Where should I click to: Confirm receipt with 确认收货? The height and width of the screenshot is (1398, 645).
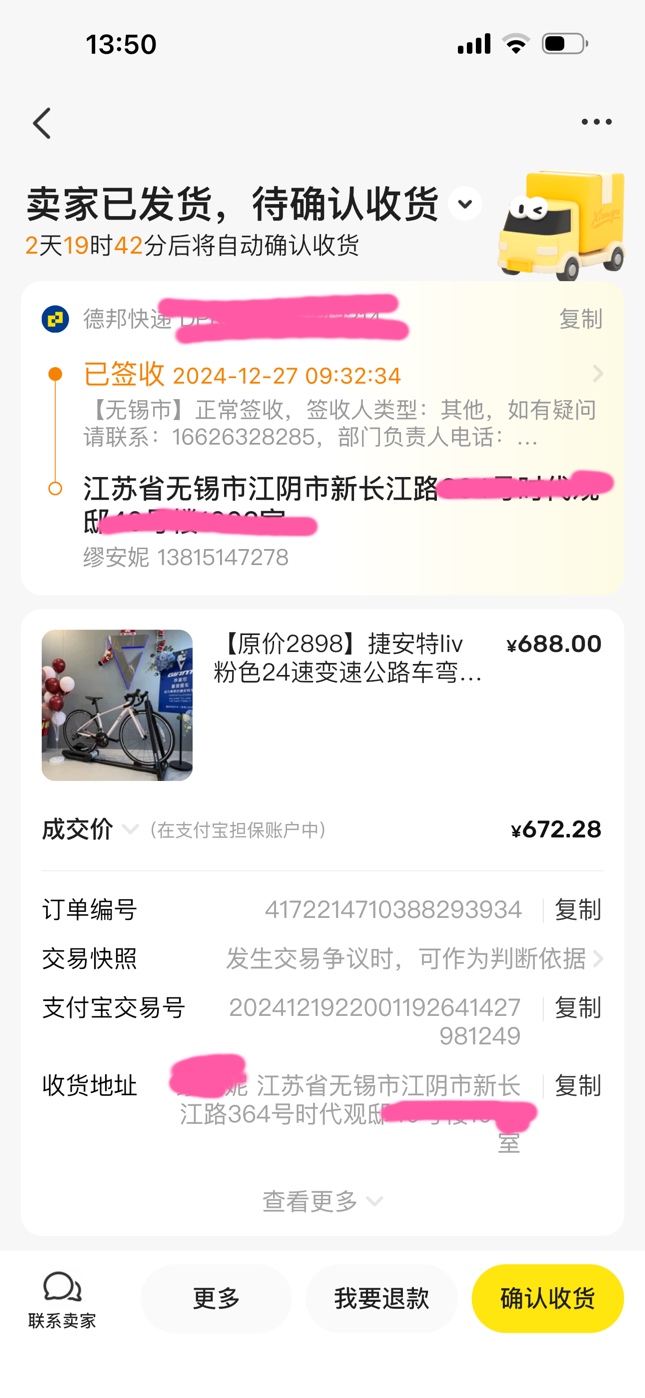[x=547, y=1299]
